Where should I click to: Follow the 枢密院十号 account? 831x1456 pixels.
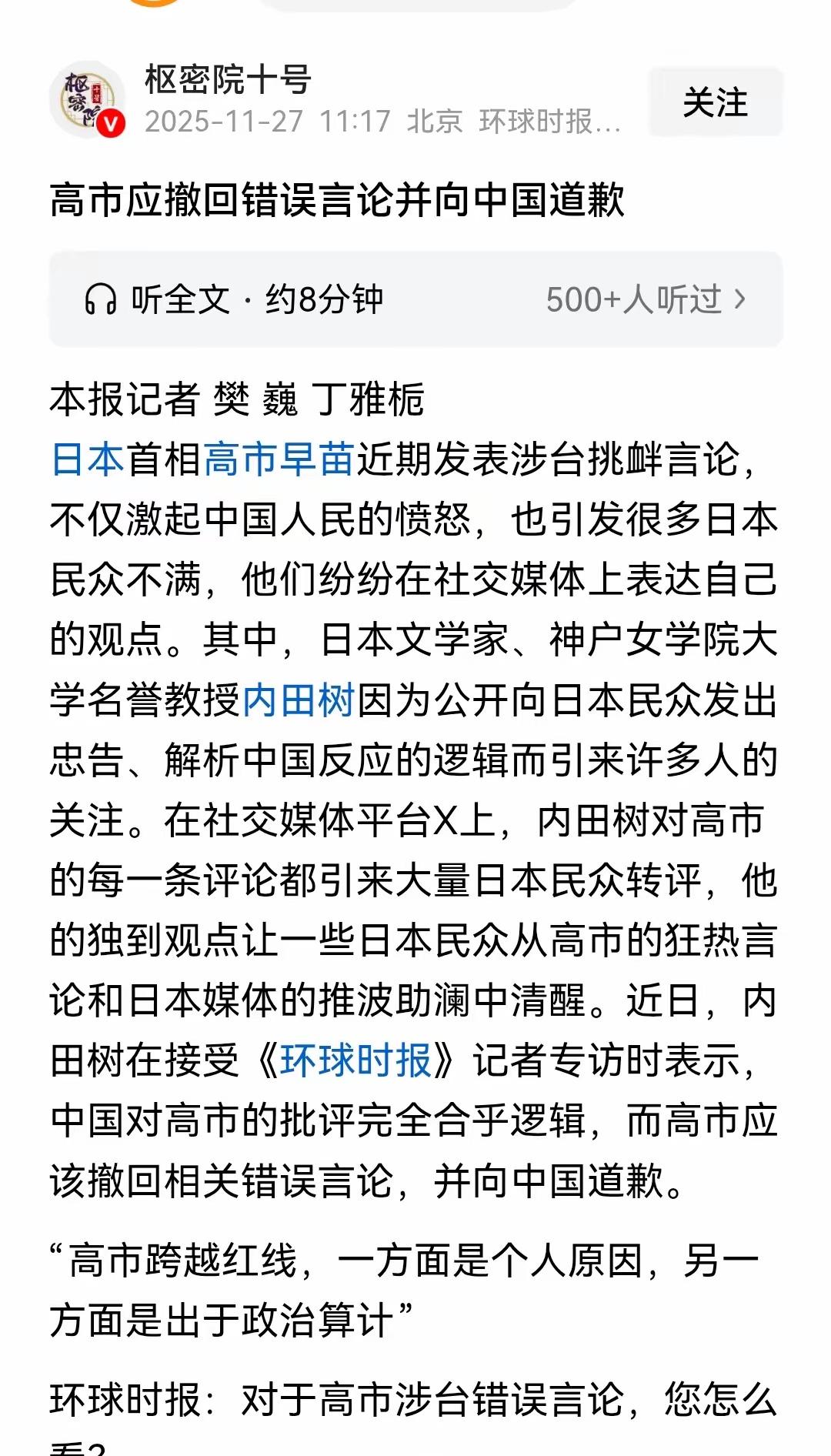coord(715,102)
